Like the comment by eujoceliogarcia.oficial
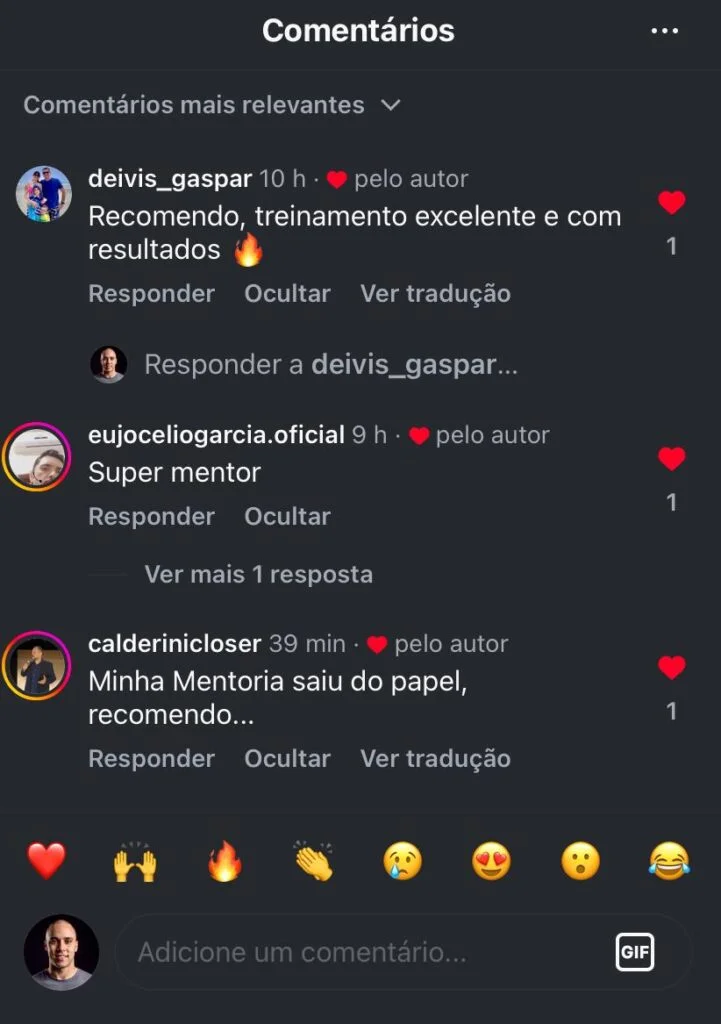Screen dimensions: 721x1024 coord(672,459)
